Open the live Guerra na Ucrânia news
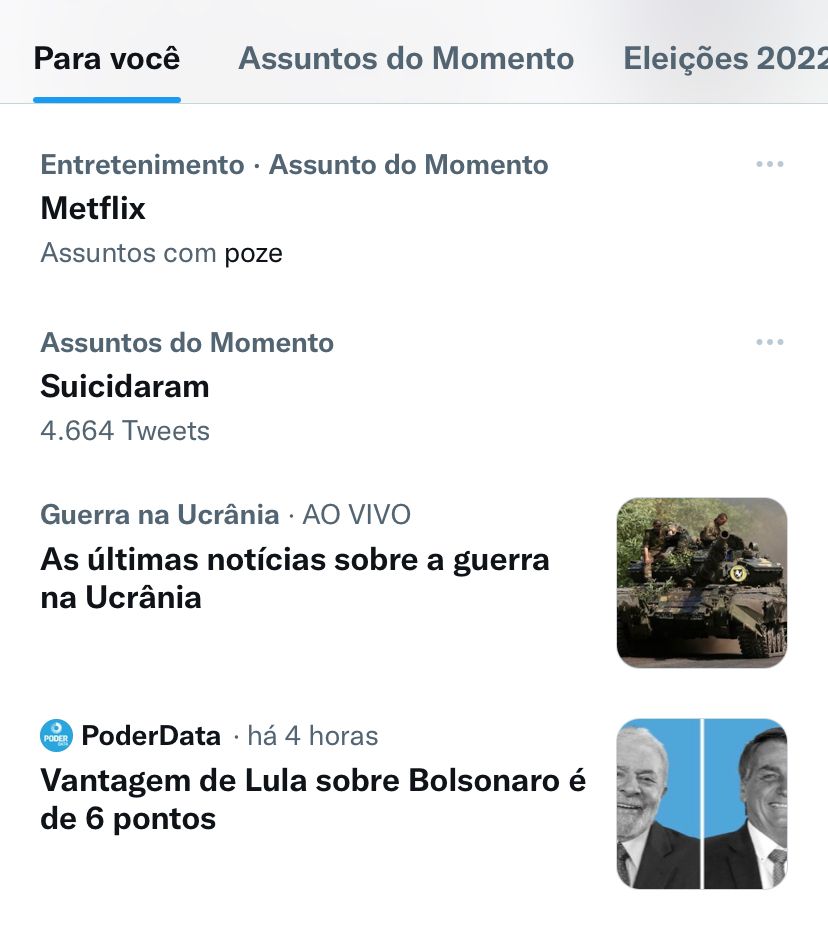 click(x=295, y=578)
